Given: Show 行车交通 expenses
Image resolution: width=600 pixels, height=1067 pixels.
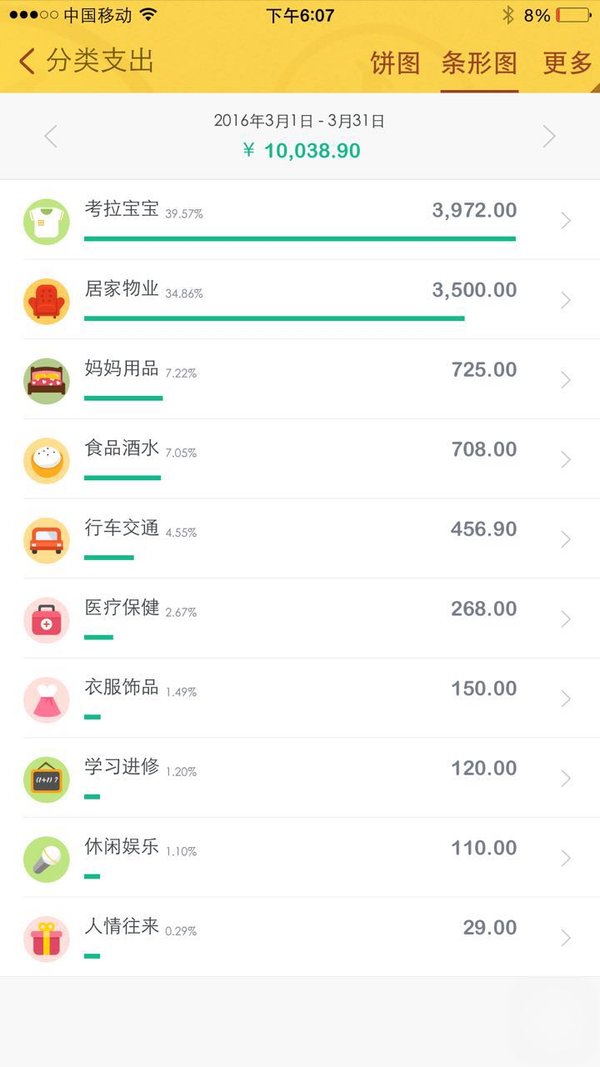Looking at the screenshot, I should pos(300,538).
